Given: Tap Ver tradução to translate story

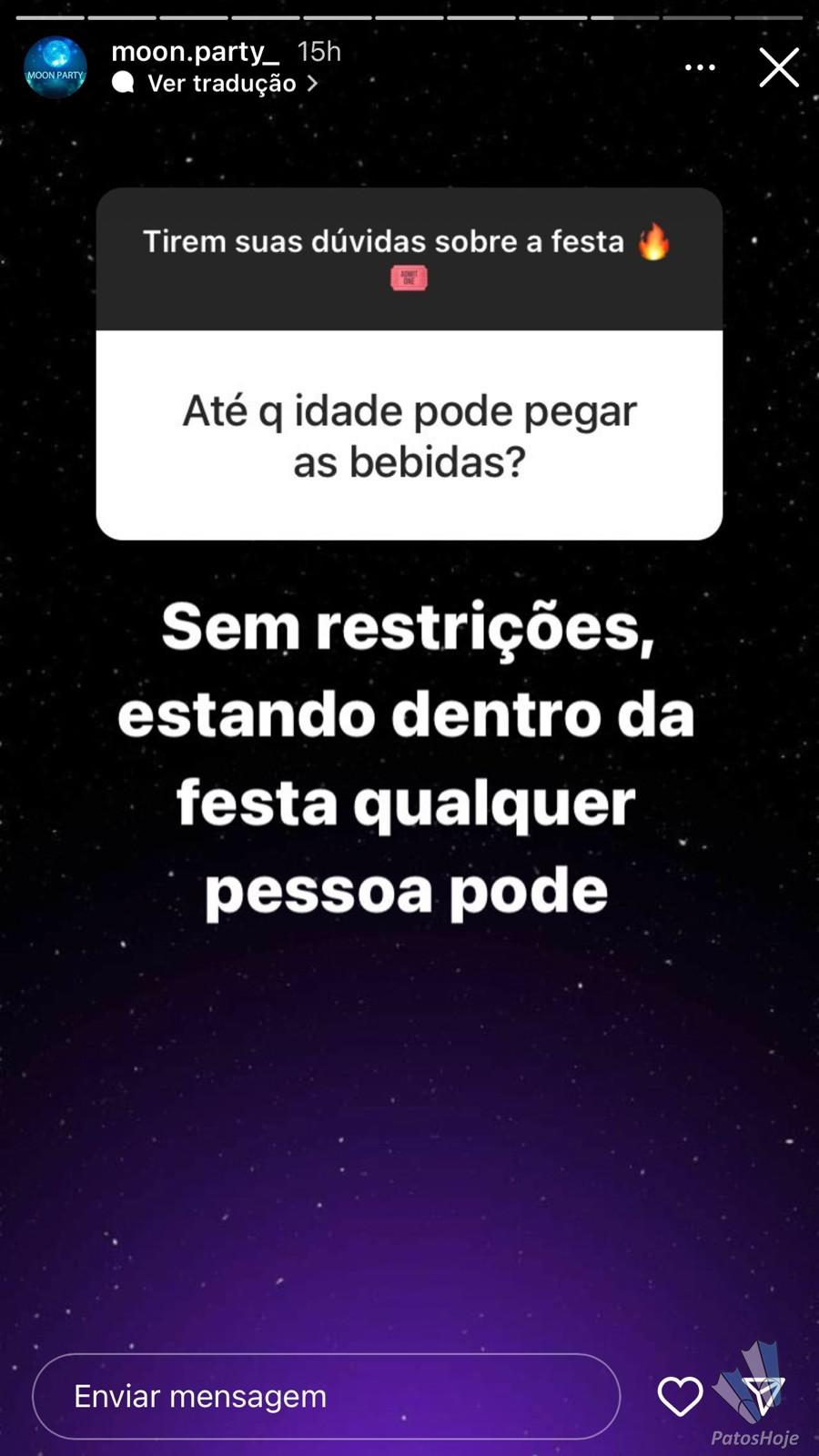Looking at the screenshot, I should coord(216,84).
